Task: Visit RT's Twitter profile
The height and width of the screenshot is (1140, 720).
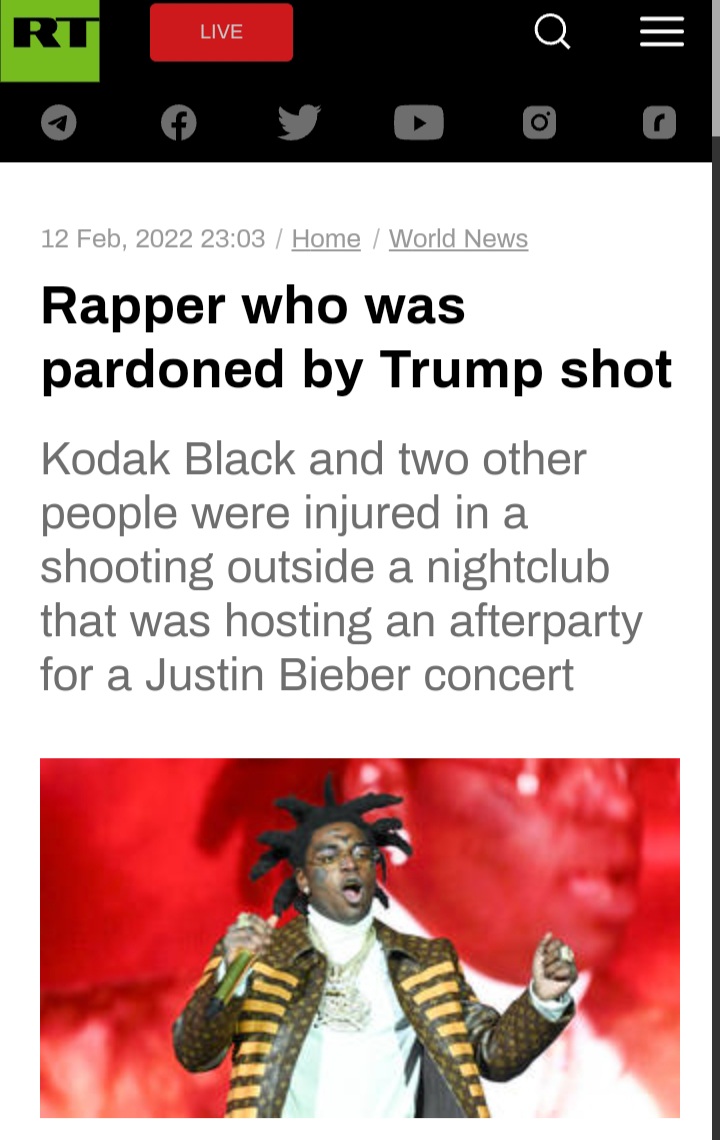Action: pos(298,123)
